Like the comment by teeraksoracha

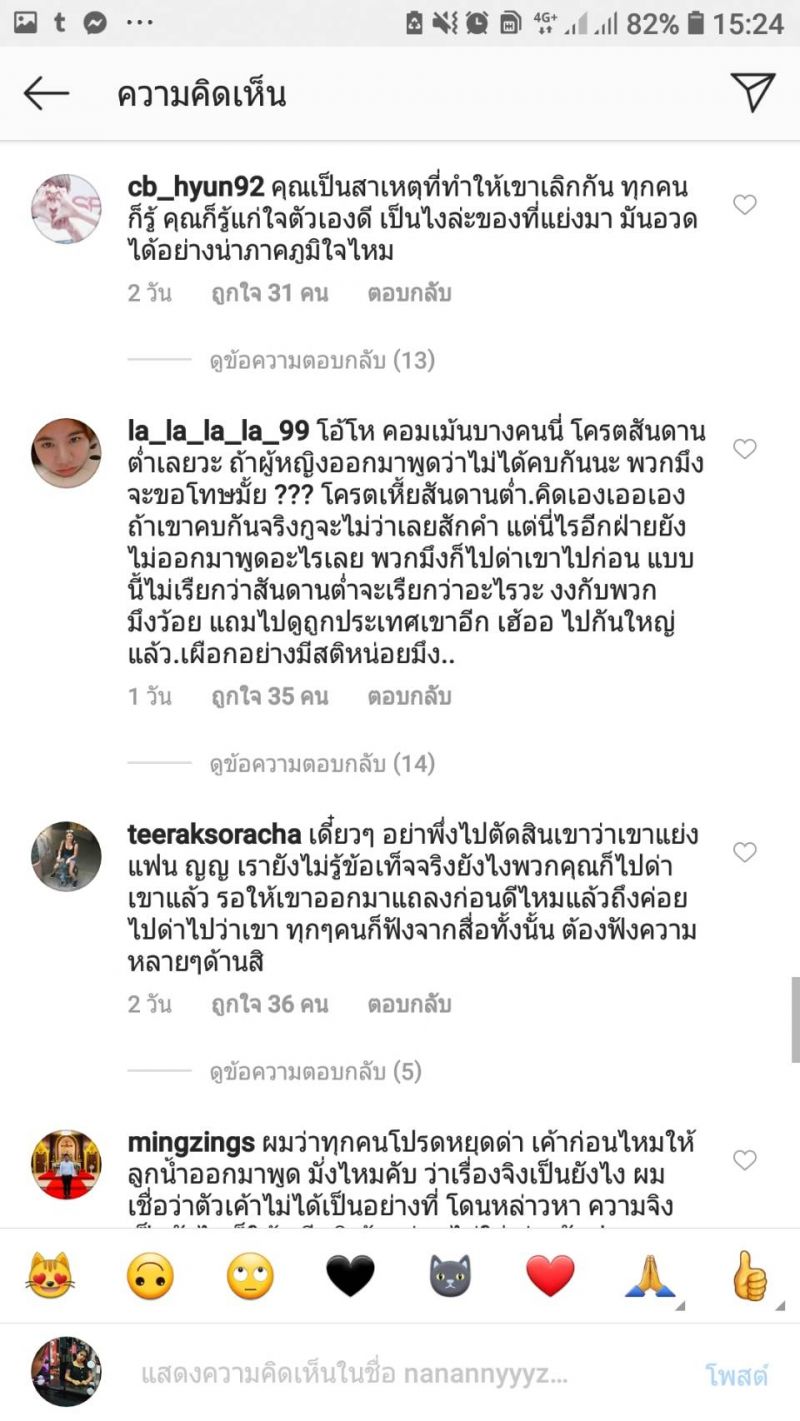pos(744,852)
